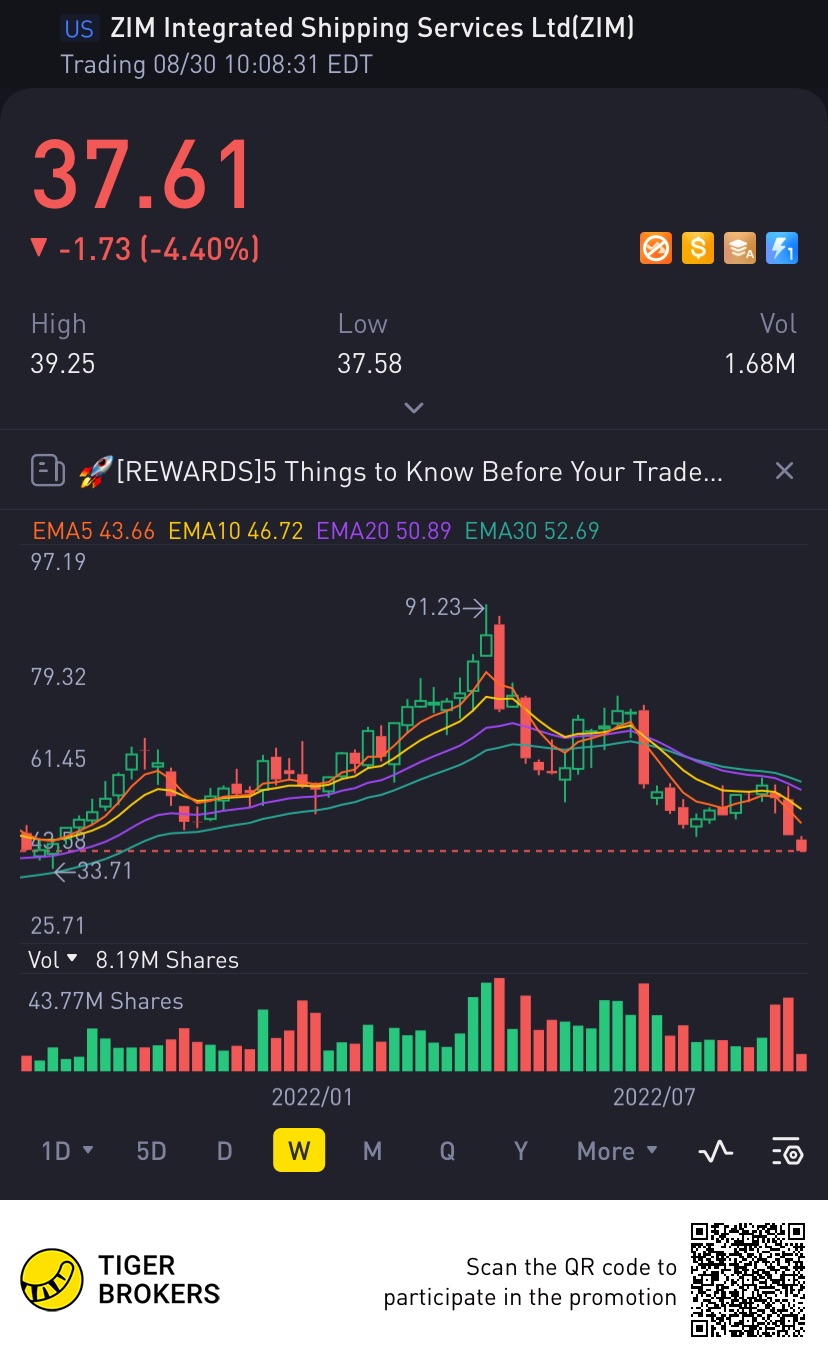Viewport: 828px width, 1360px height.
Task: Expand the quote details chevron
Action: tap(414, 408)
